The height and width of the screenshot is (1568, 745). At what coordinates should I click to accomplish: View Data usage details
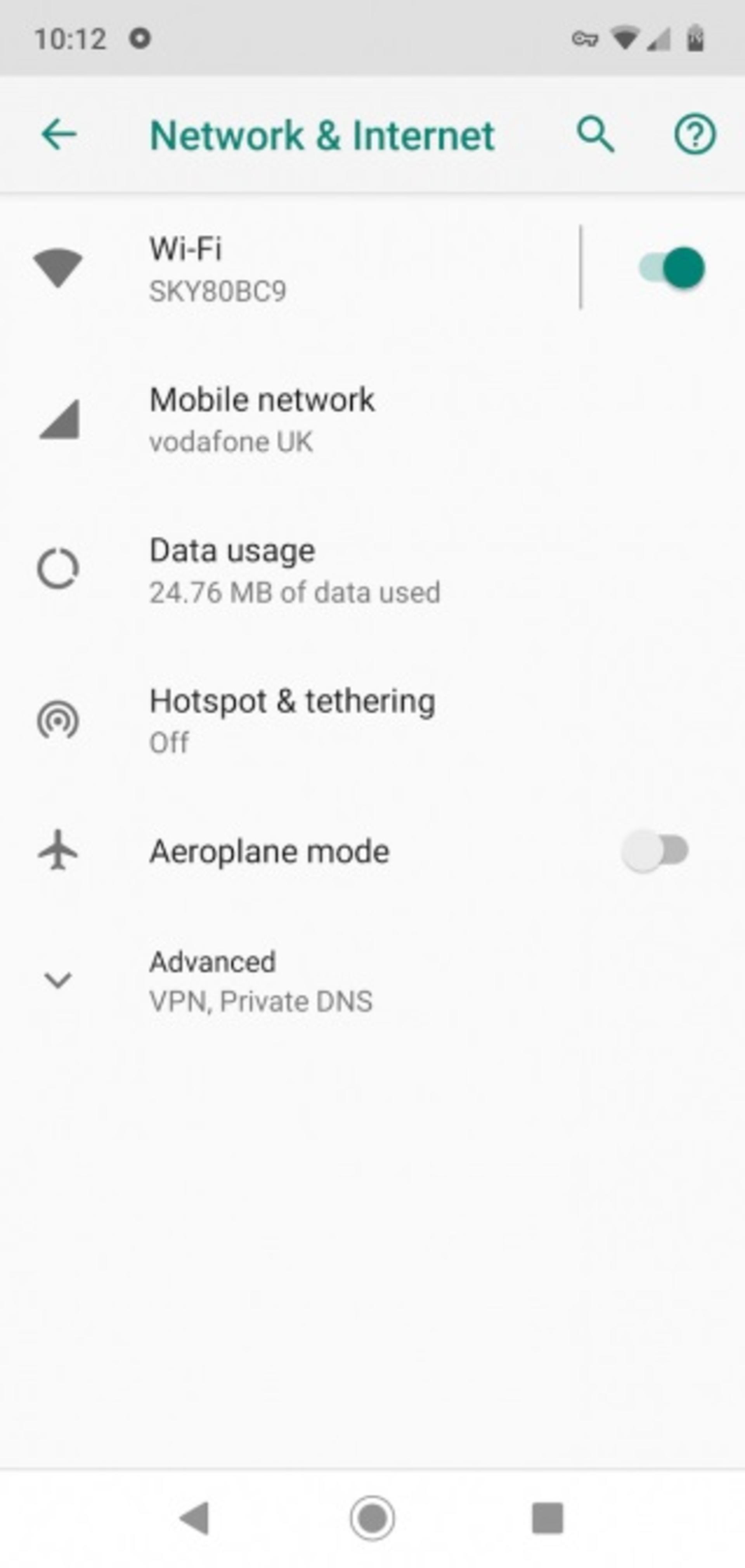click(372, 570)
